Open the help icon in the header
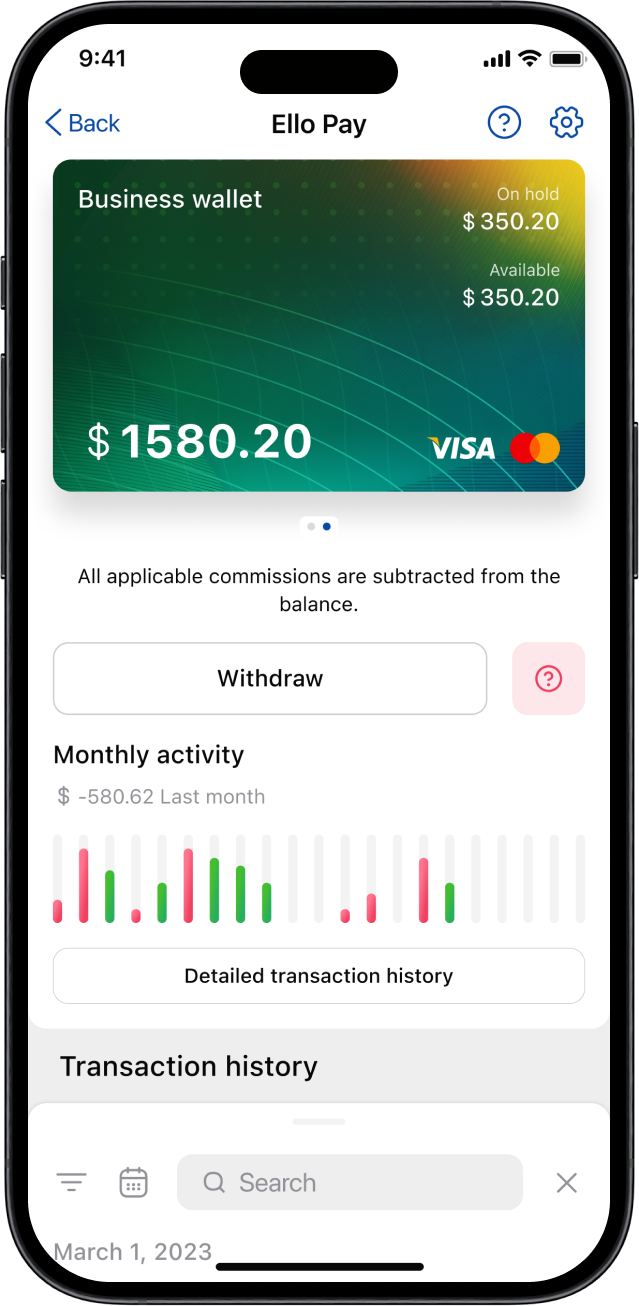Screen dimensions: 639x1306 [x=504, y=123]
